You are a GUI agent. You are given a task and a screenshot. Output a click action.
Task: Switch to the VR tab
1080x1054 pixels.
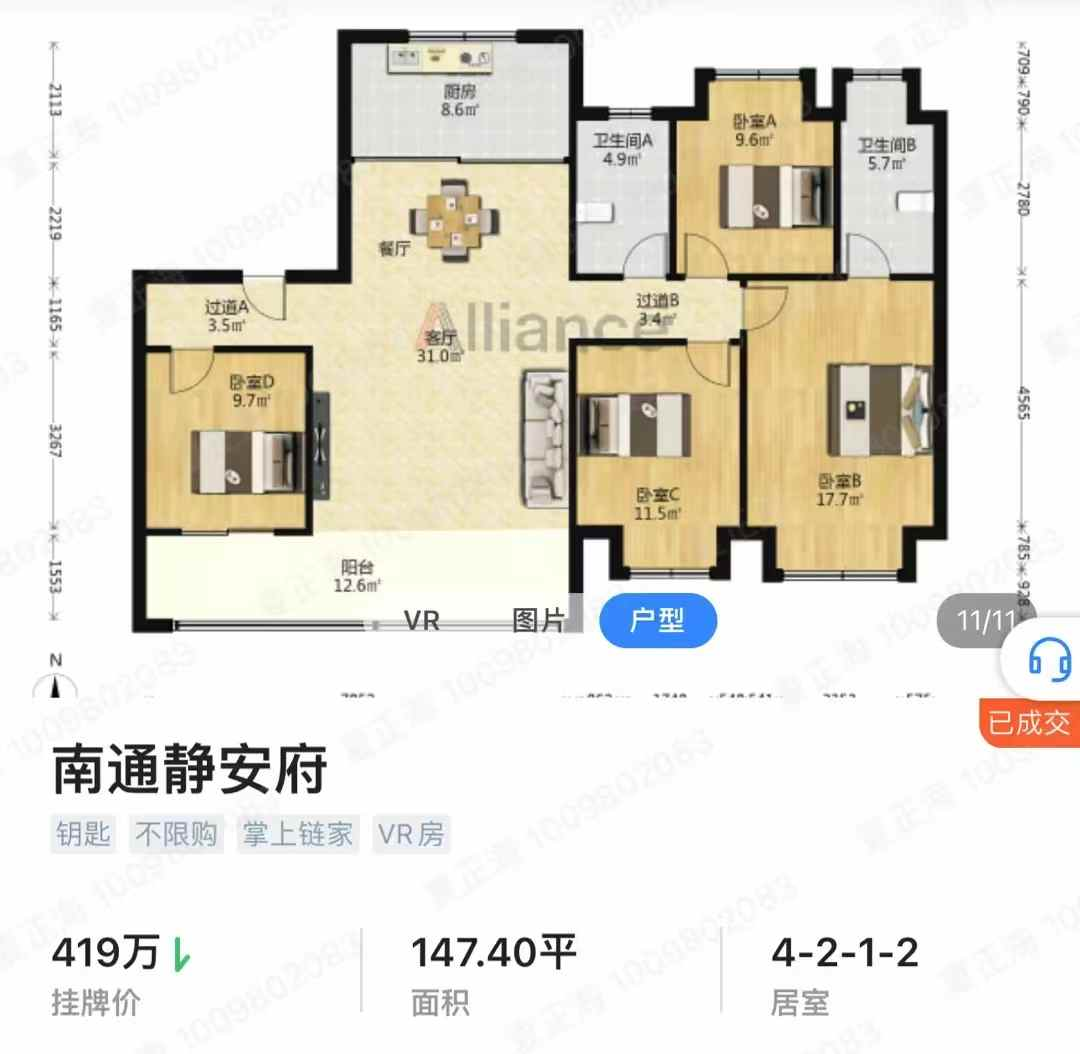[x=422, y=621]
